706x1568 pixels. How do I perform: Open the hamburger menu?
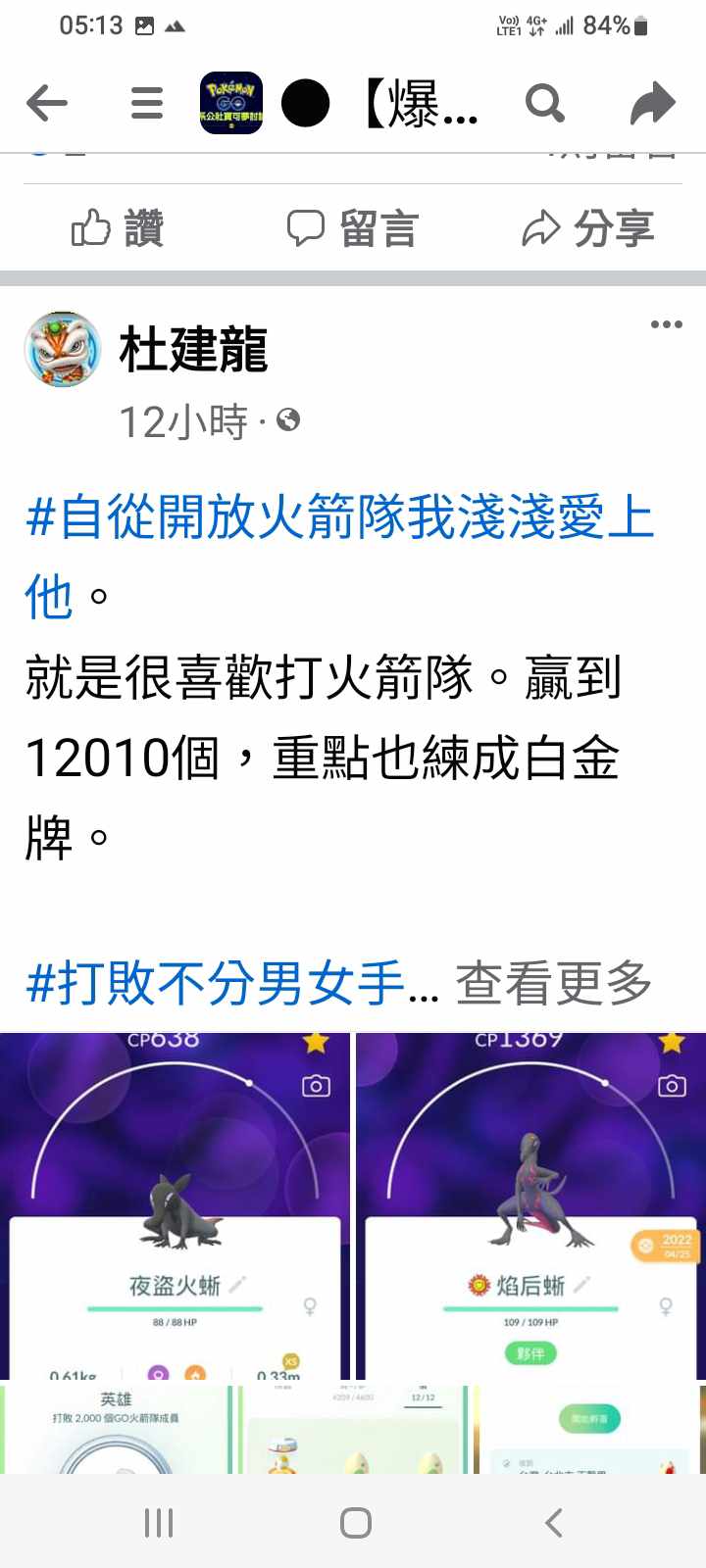pyautogui.click(x=147, y=103)
